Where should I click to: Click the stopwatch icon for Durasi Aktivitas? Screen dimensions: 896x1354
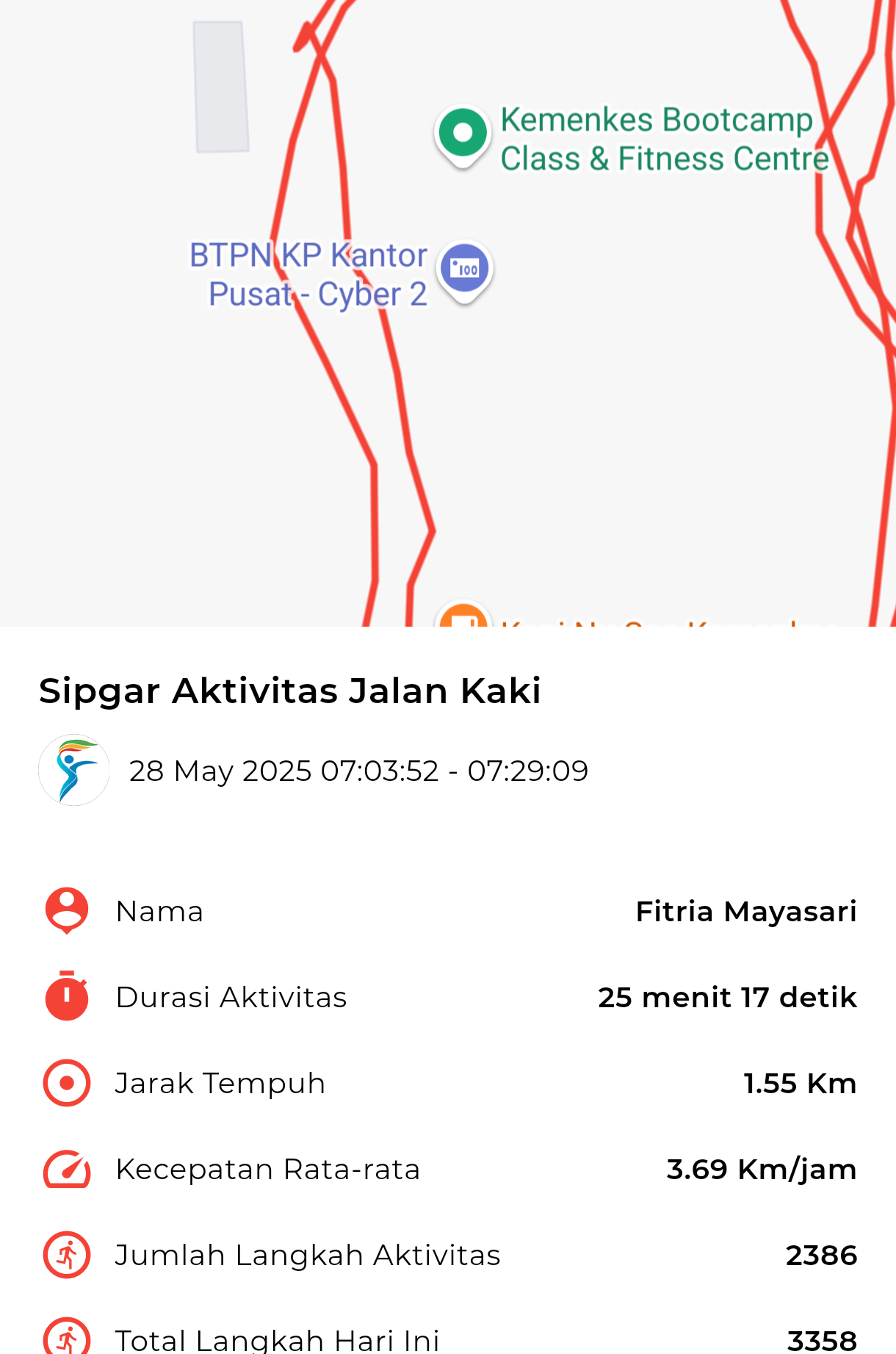tap(65, 996)
